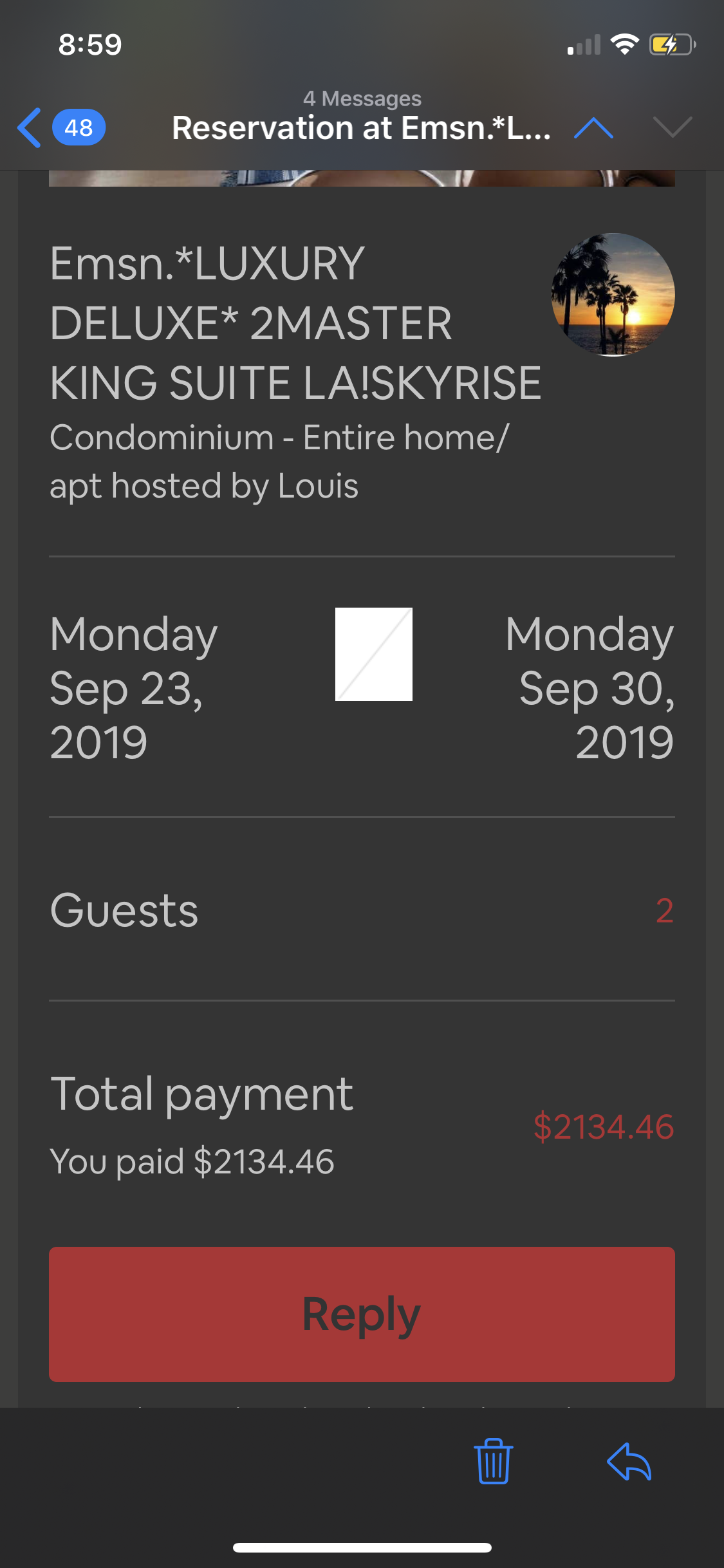
Task: Jump to the next message arrow
Action: point(673,127)
